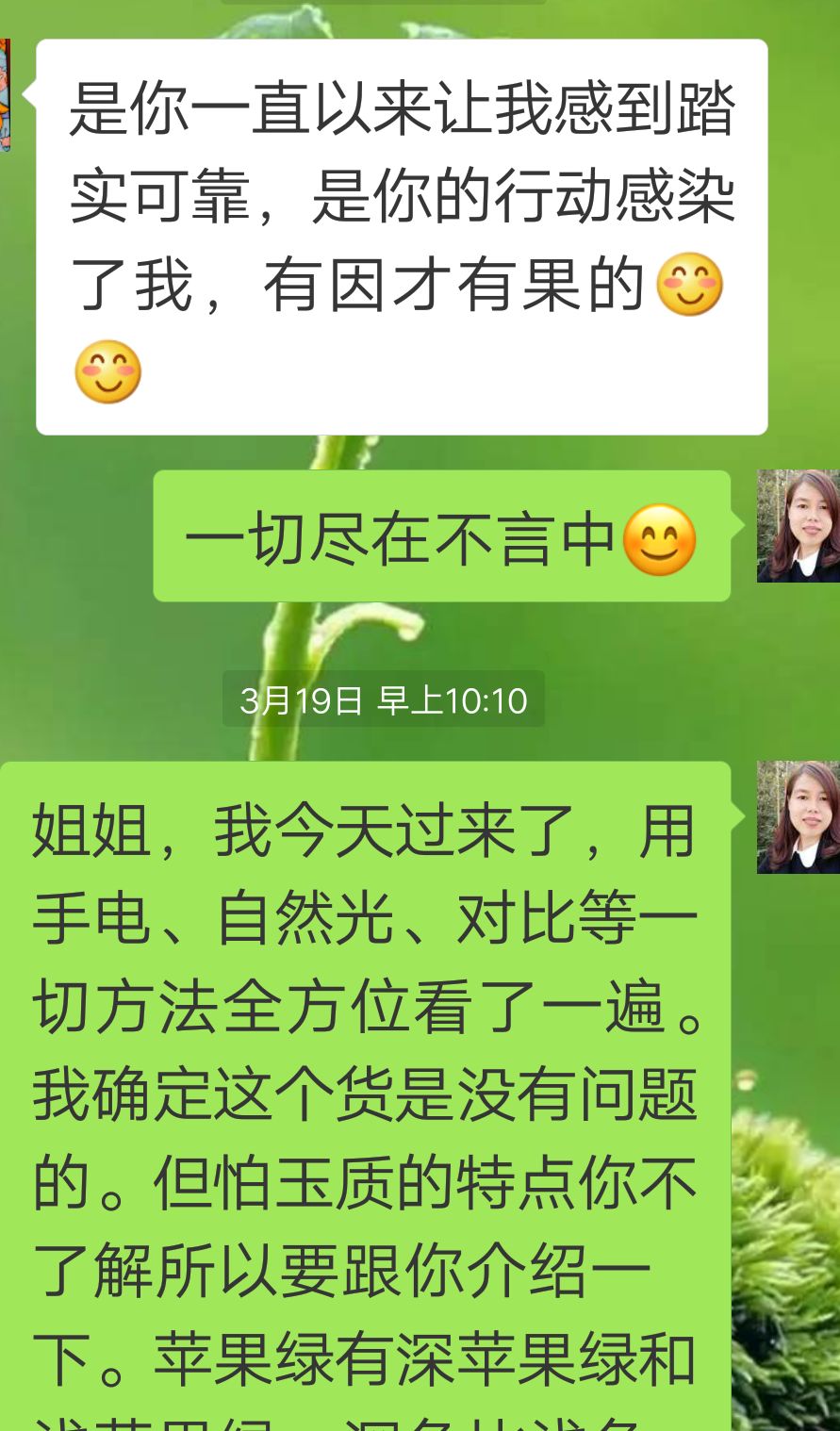Tap the "3月19日 早上10:10" timestamp

click(382, 699)
